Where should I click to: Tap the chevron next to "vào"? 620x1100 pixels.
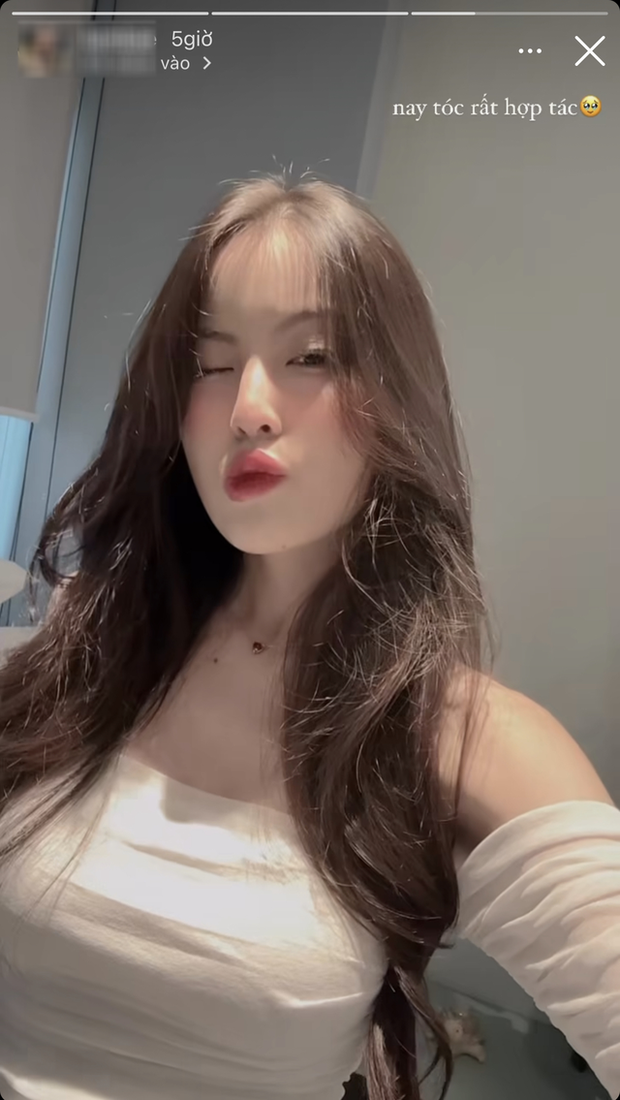coord(207,63)
